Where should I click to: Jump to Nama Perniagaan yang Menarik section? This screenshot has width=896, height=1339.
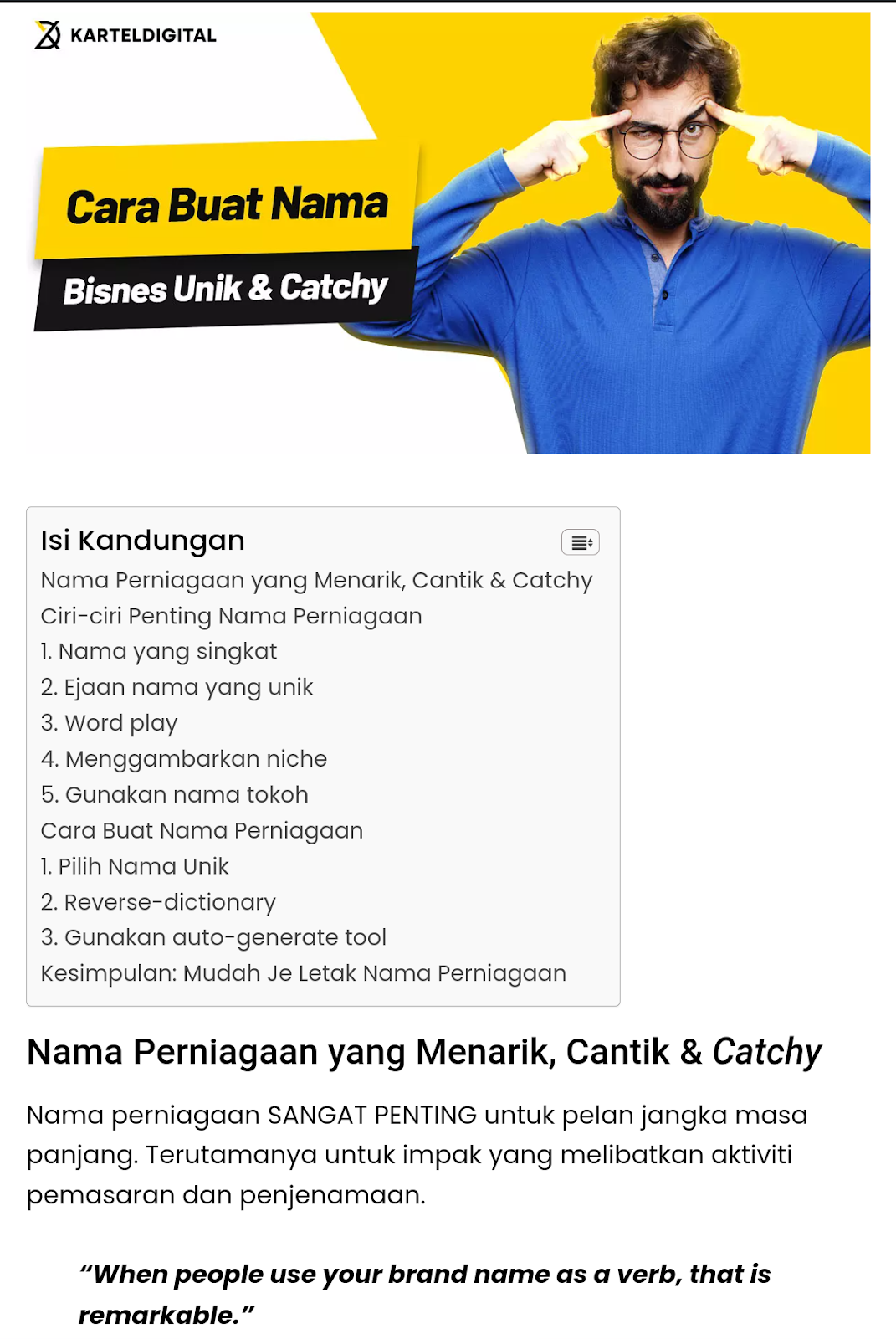click(x=316, y=580)
